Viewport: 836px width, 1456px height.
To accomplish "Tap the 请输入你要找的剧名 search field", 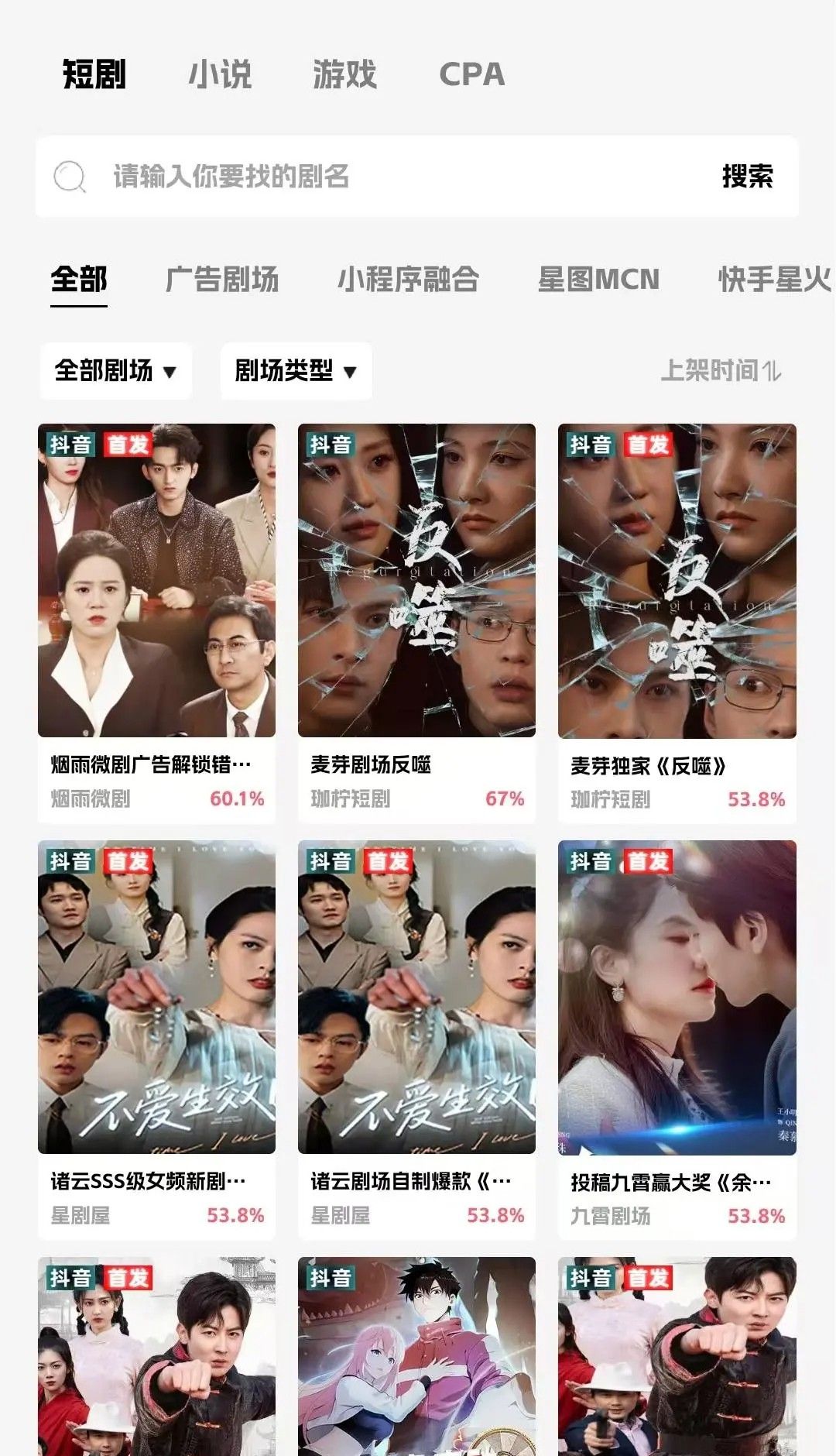I will coord(387,177).
